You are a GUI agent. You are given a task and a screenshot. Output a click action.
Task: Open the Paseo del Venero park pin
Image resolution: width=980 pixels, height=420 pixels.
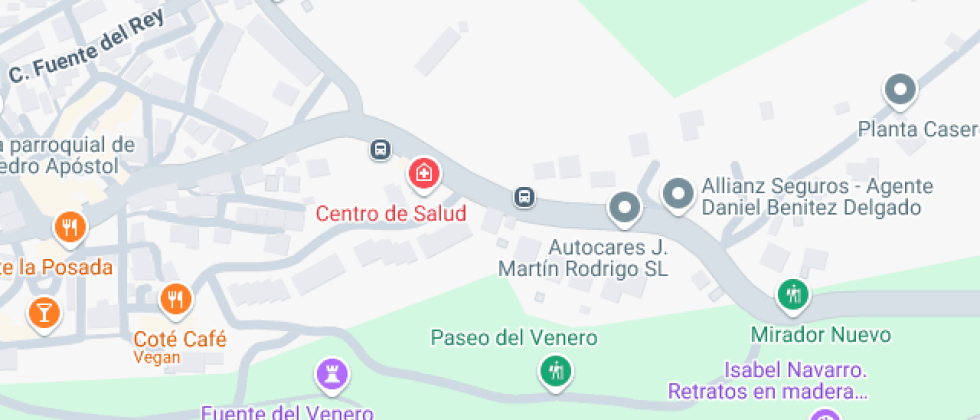pos(554,372)
